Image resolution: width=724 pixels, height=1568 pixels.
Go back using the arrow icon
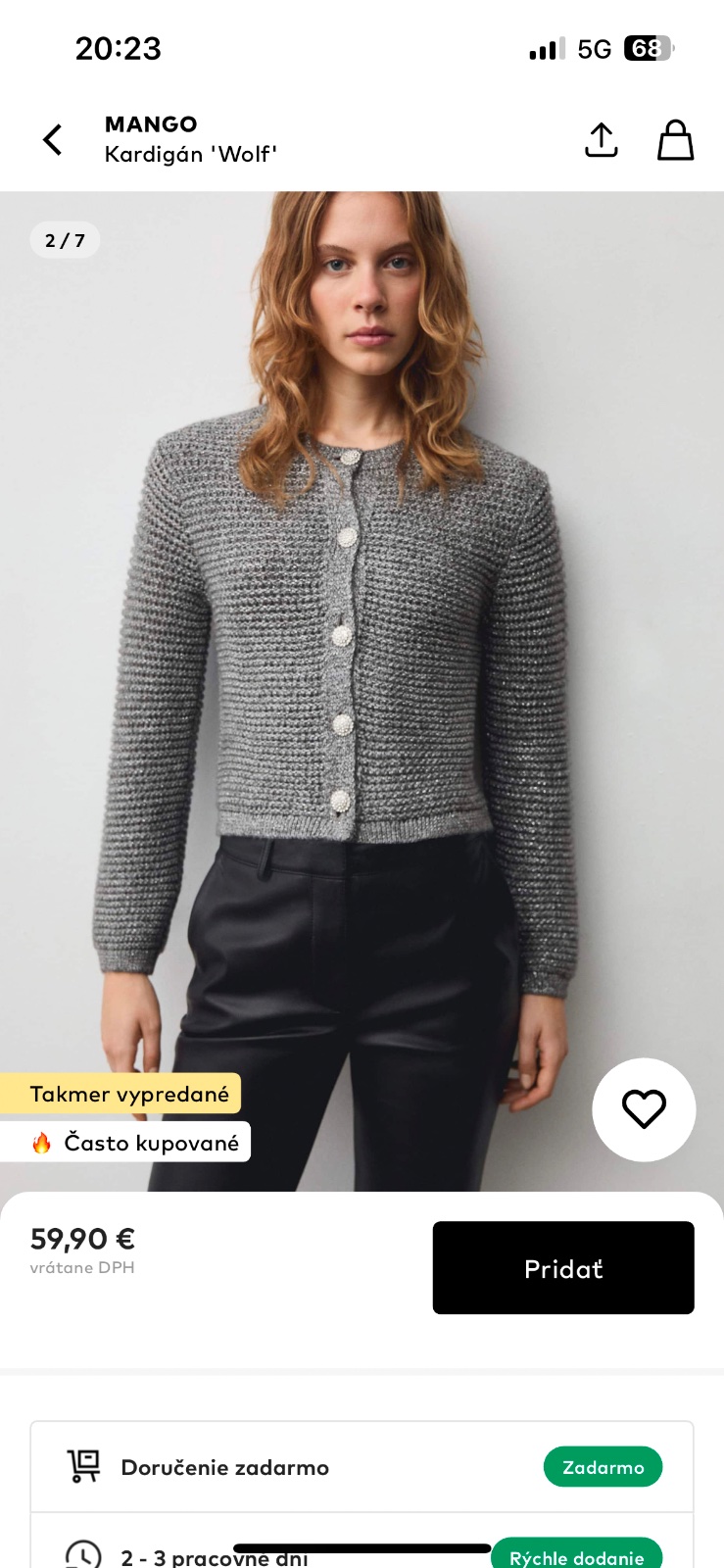pyautogui.click(x=53, y=140)
